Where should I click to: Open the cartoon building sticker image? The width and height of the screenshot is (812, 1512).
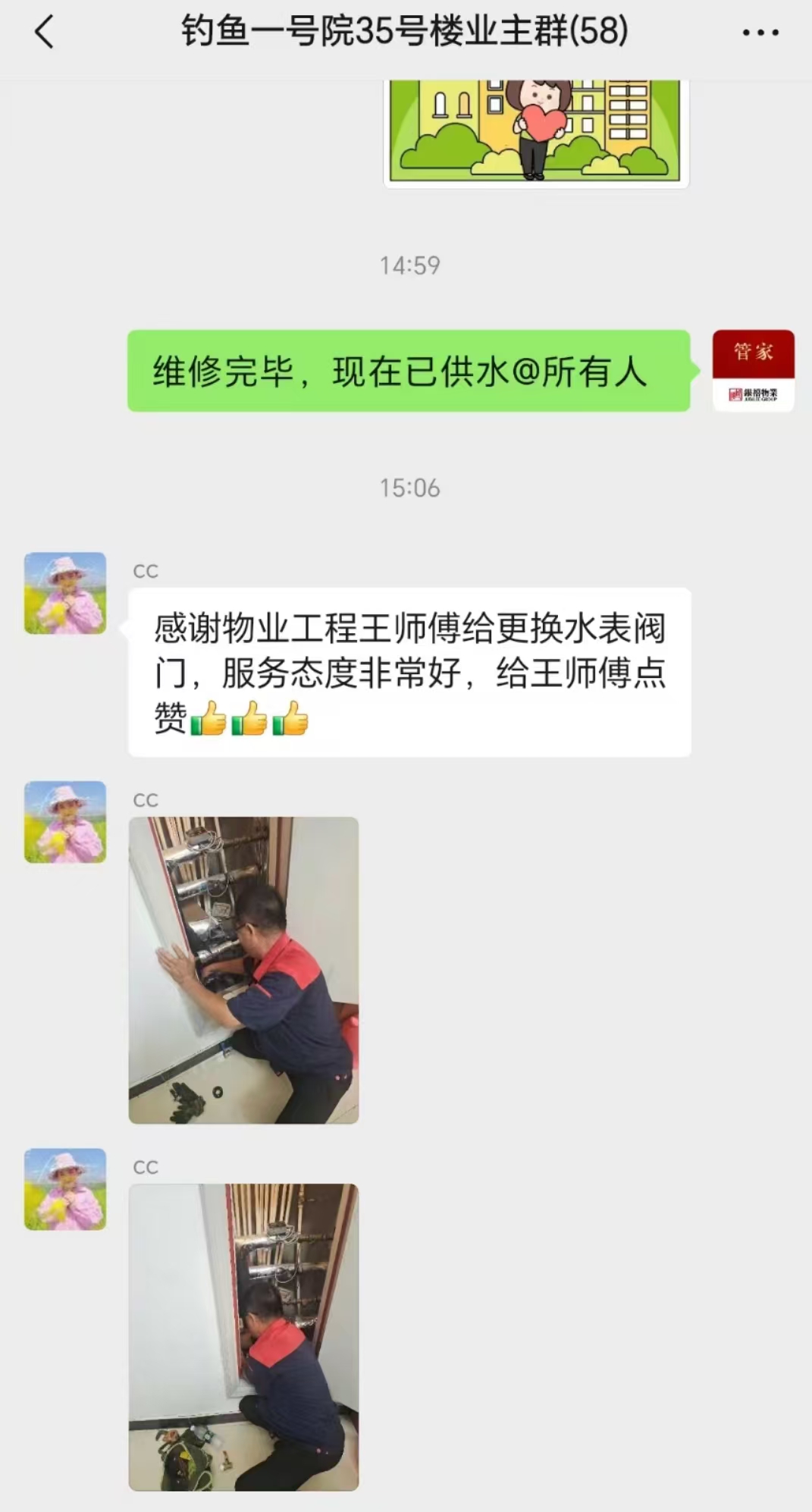[x=535, y=131]
